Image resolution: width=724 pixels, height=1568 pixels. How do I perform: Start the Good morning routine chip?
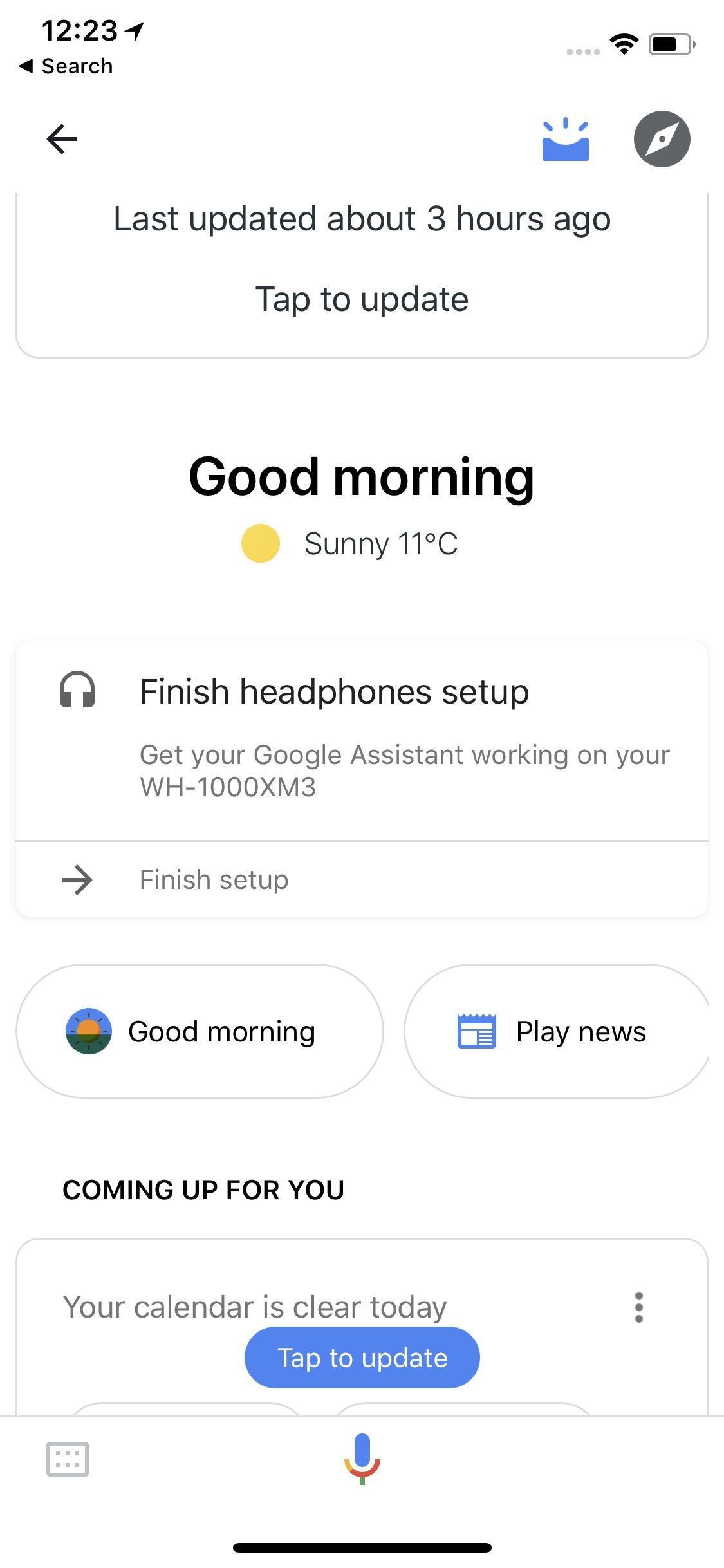pos(200,1031)
